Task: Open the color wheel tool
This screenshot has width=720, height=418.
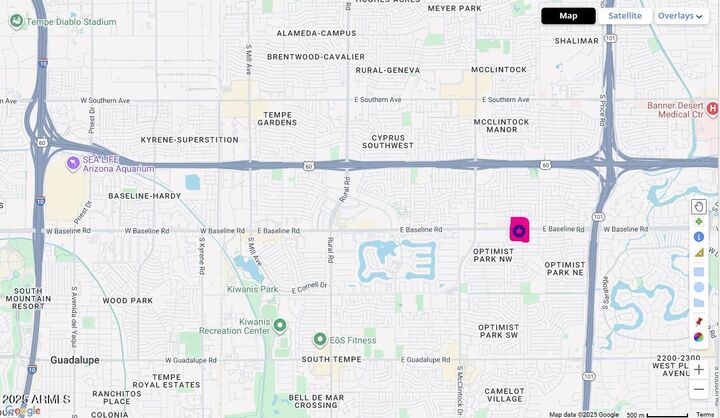Action: (x=699, y=337)
